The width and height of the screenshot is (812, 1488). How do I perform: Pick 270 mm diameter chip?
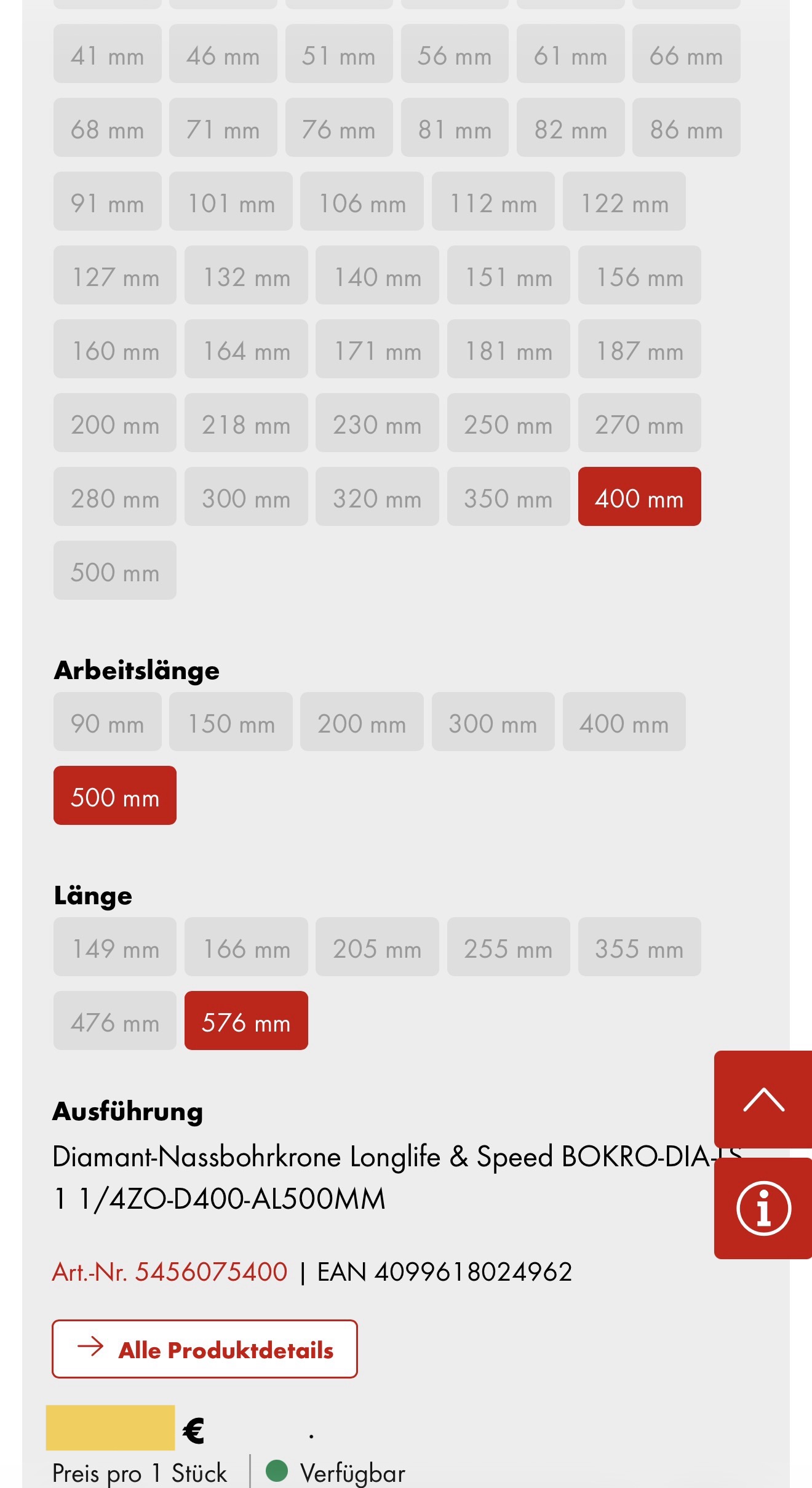click(639, 423)
